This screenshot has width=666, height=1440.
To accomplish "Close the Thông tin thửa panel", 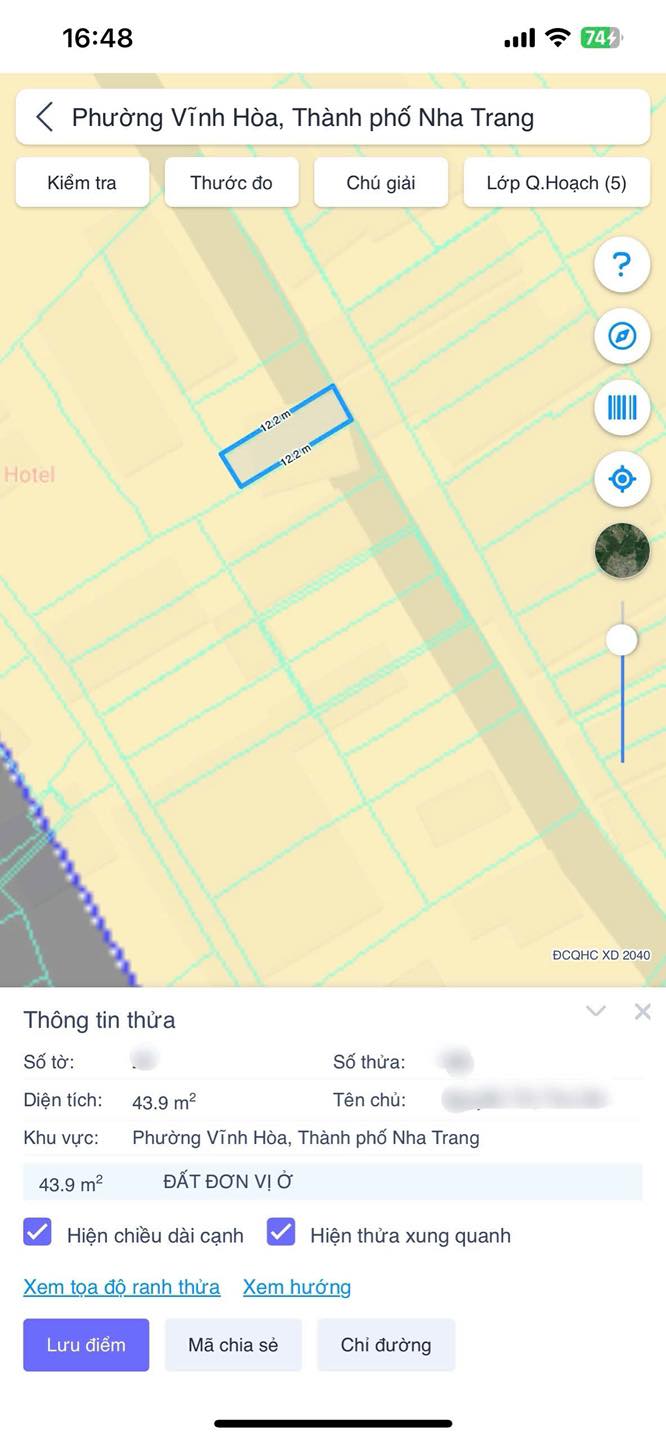I will (643, 1011).
